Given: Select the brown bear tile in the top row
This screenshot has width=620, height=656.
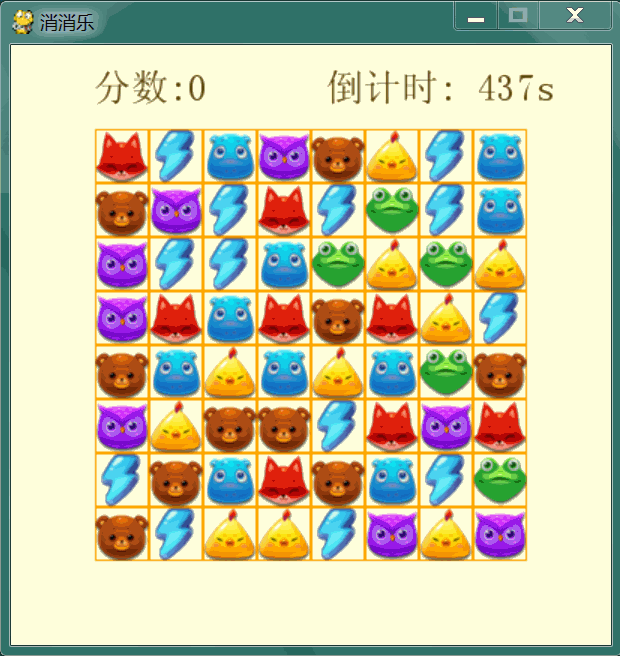Looking at the screenshot, I should click(x=338, y=156).
